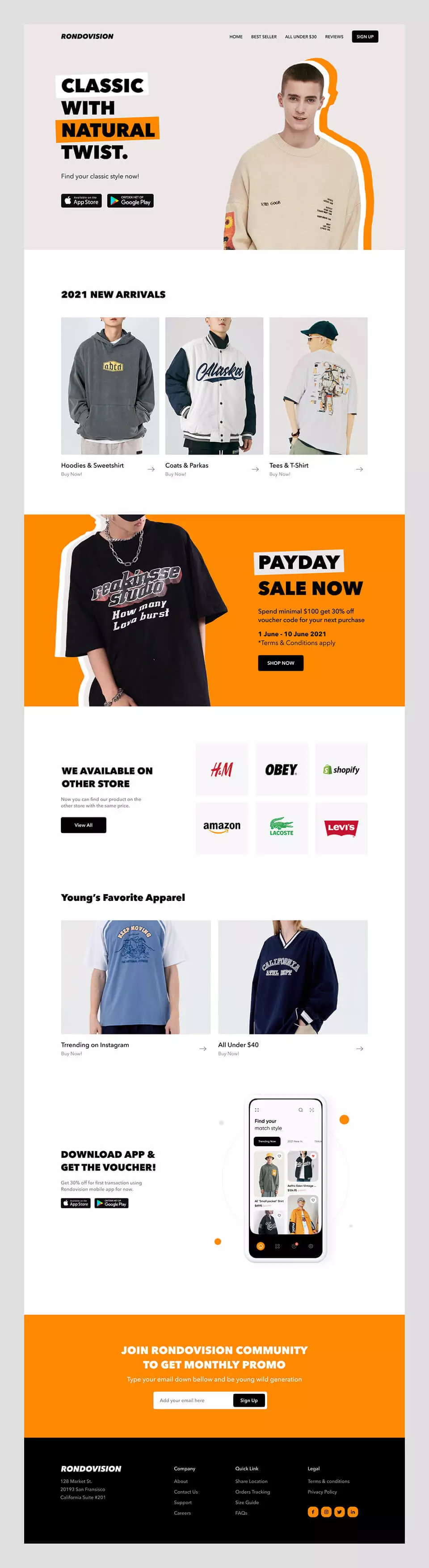The width and height of the screenshot is (429, 1568).
Task: Open the App Store badge in hero
Action: click(81, 200)
